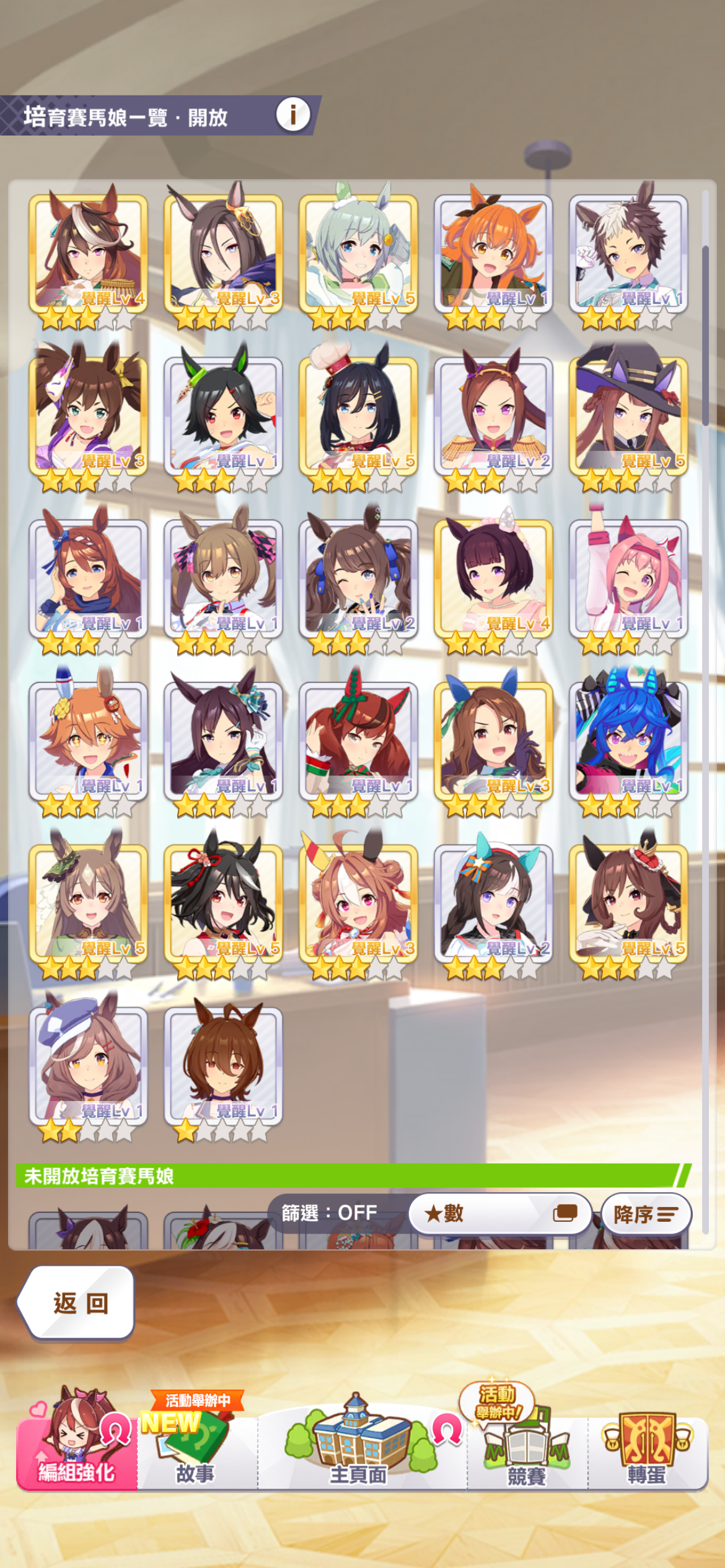The image size is (725, 1568).
Task: Select the mint-haired girl with 覺醒Lv 5
Action: (x=358, y=253)
